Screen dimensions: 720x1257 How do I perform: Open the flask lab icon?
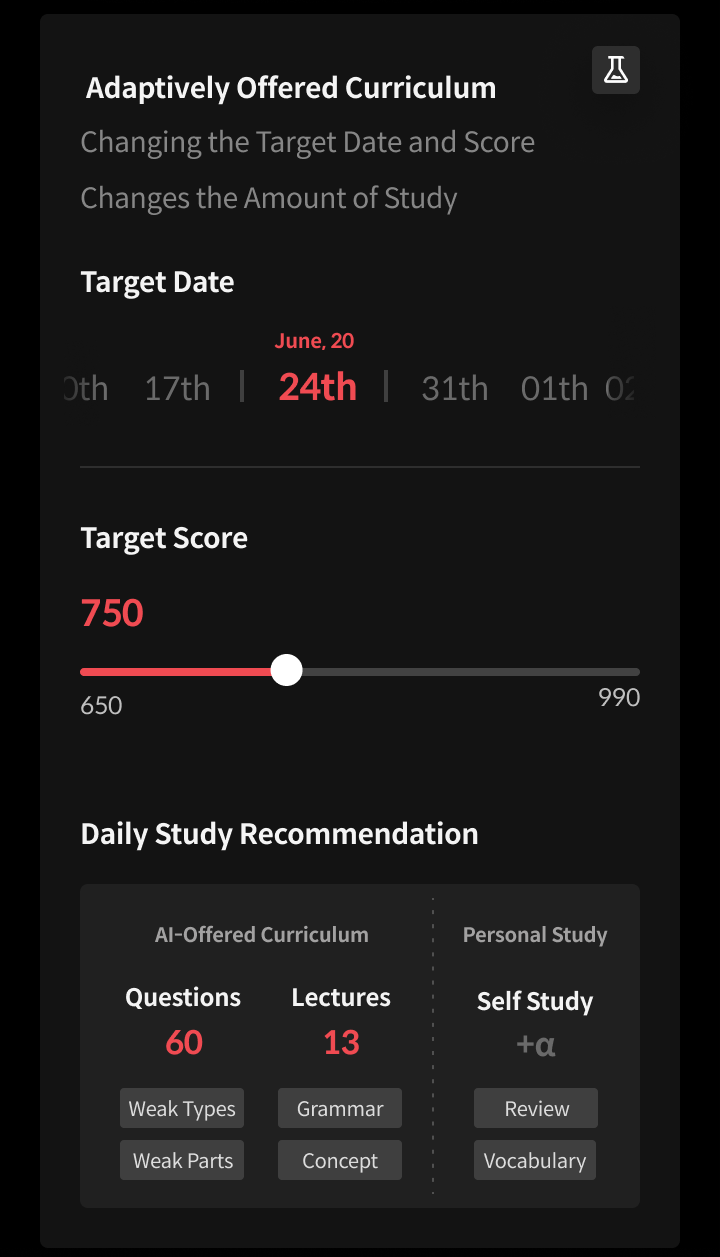tap(616, 70)
